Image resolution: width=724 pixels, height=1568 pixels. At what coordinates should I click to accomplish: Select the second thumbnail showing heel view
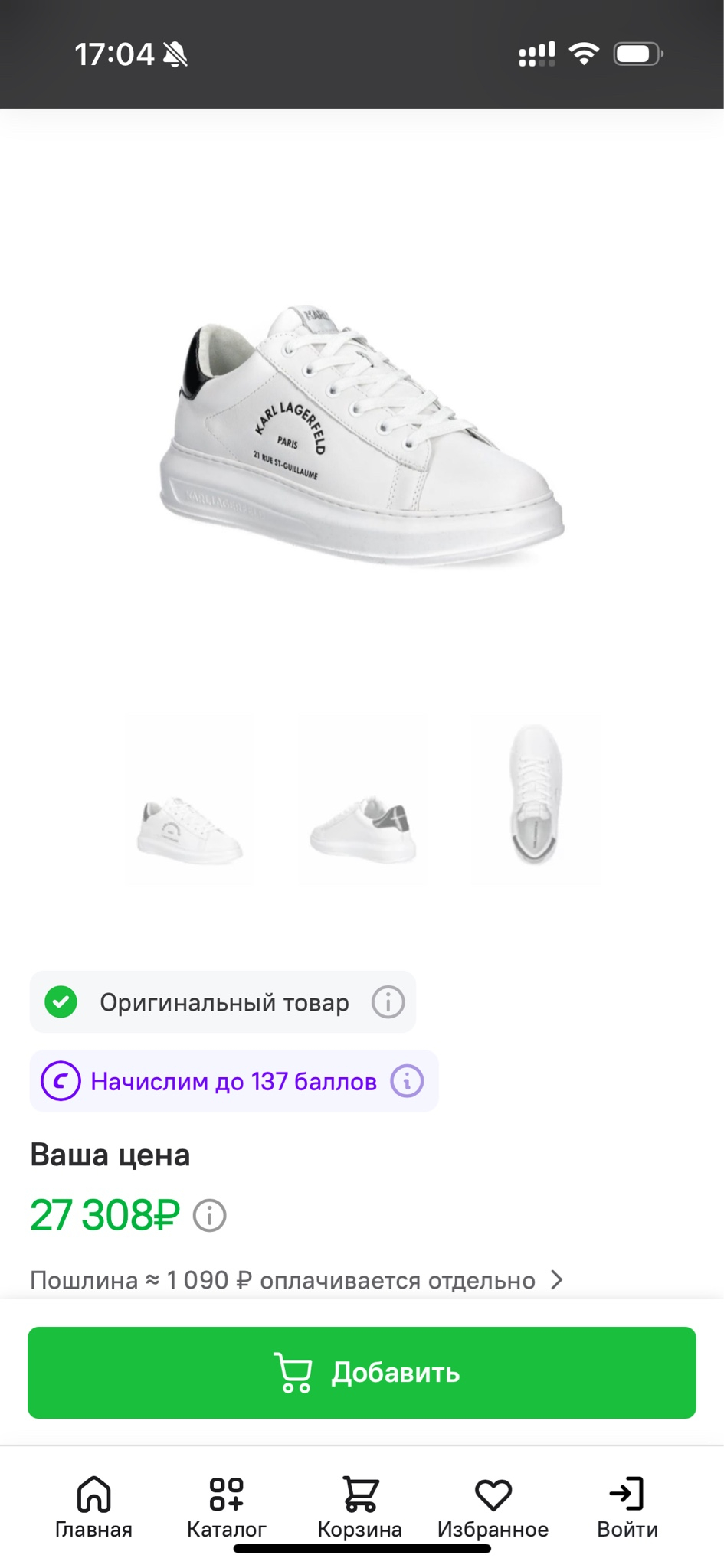[x=362, y=799]
